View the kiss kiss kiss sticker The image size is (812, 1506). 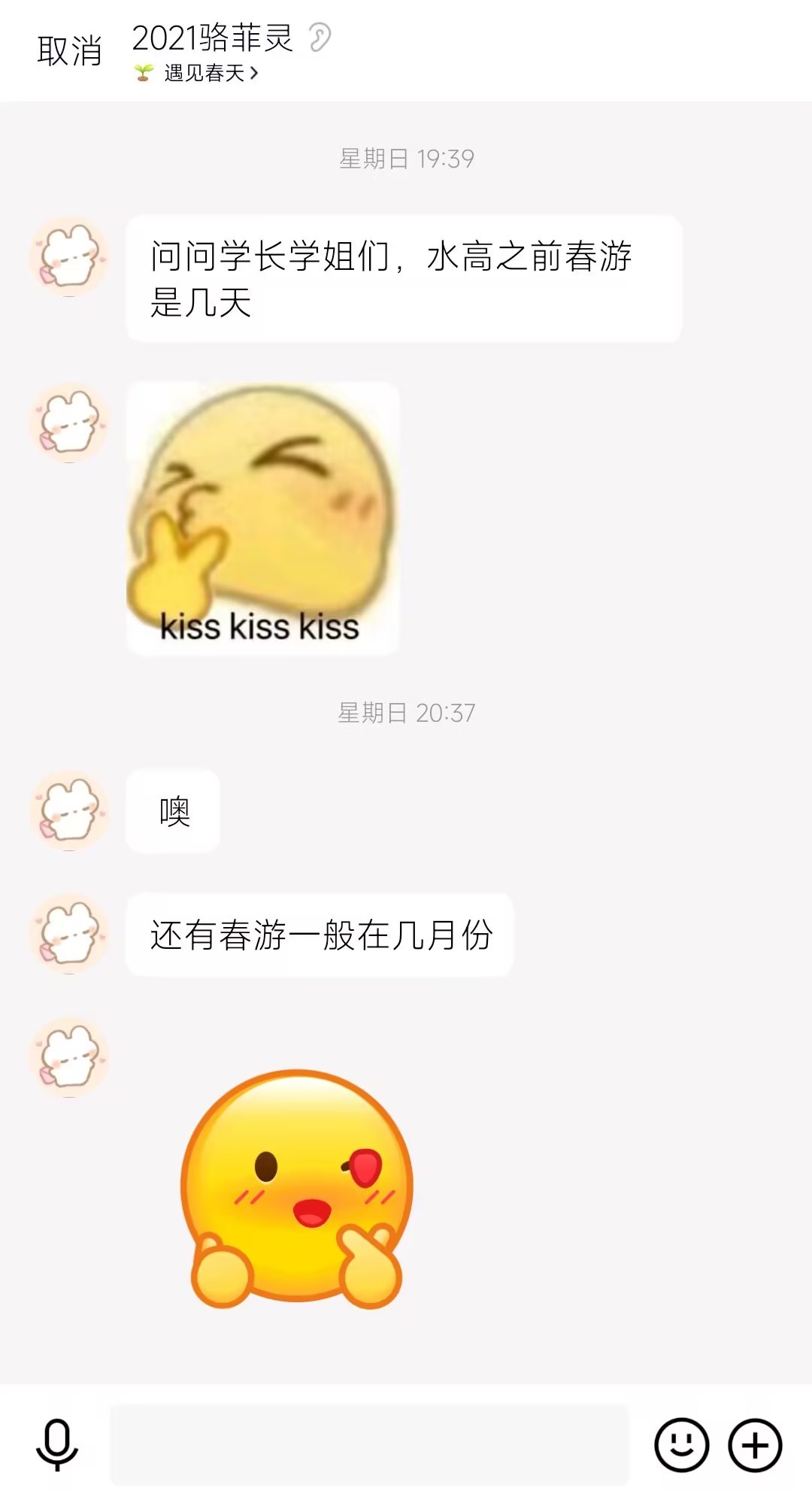[x=262, y=519]
